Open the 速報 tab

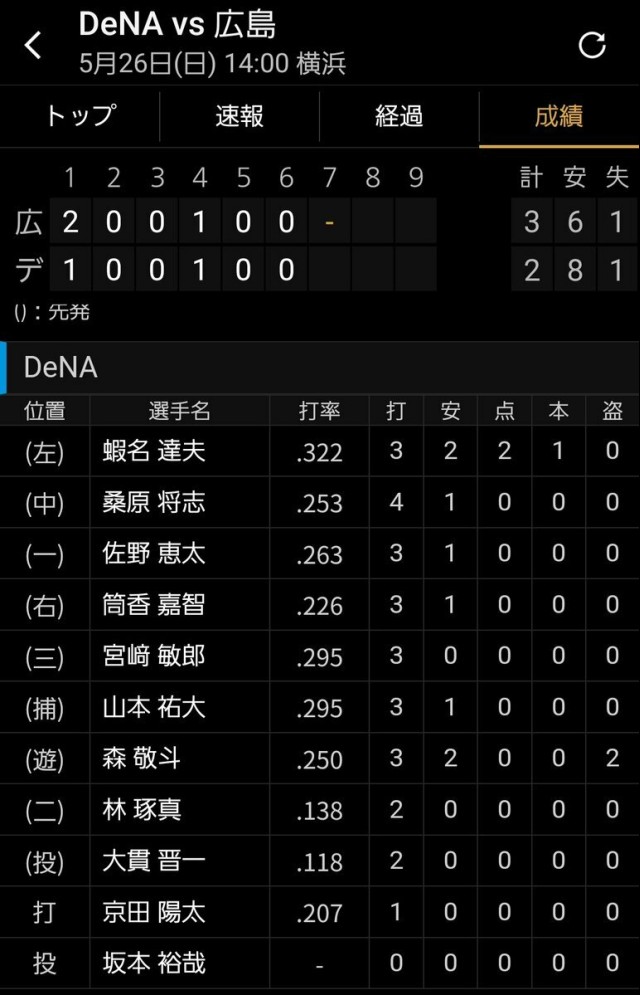(239, 117)
